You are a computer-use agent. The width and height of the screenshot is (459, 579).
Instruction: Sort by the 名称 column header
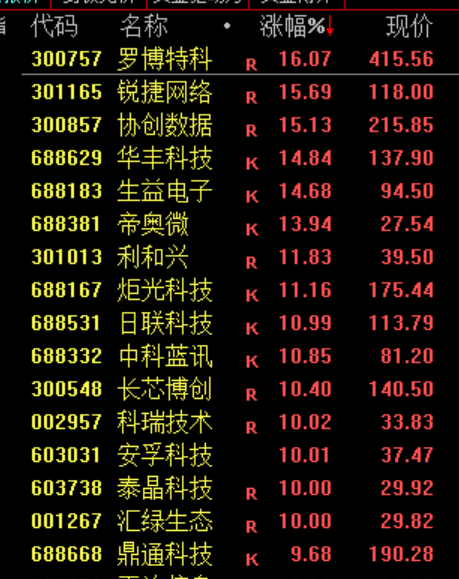(144, 26)
